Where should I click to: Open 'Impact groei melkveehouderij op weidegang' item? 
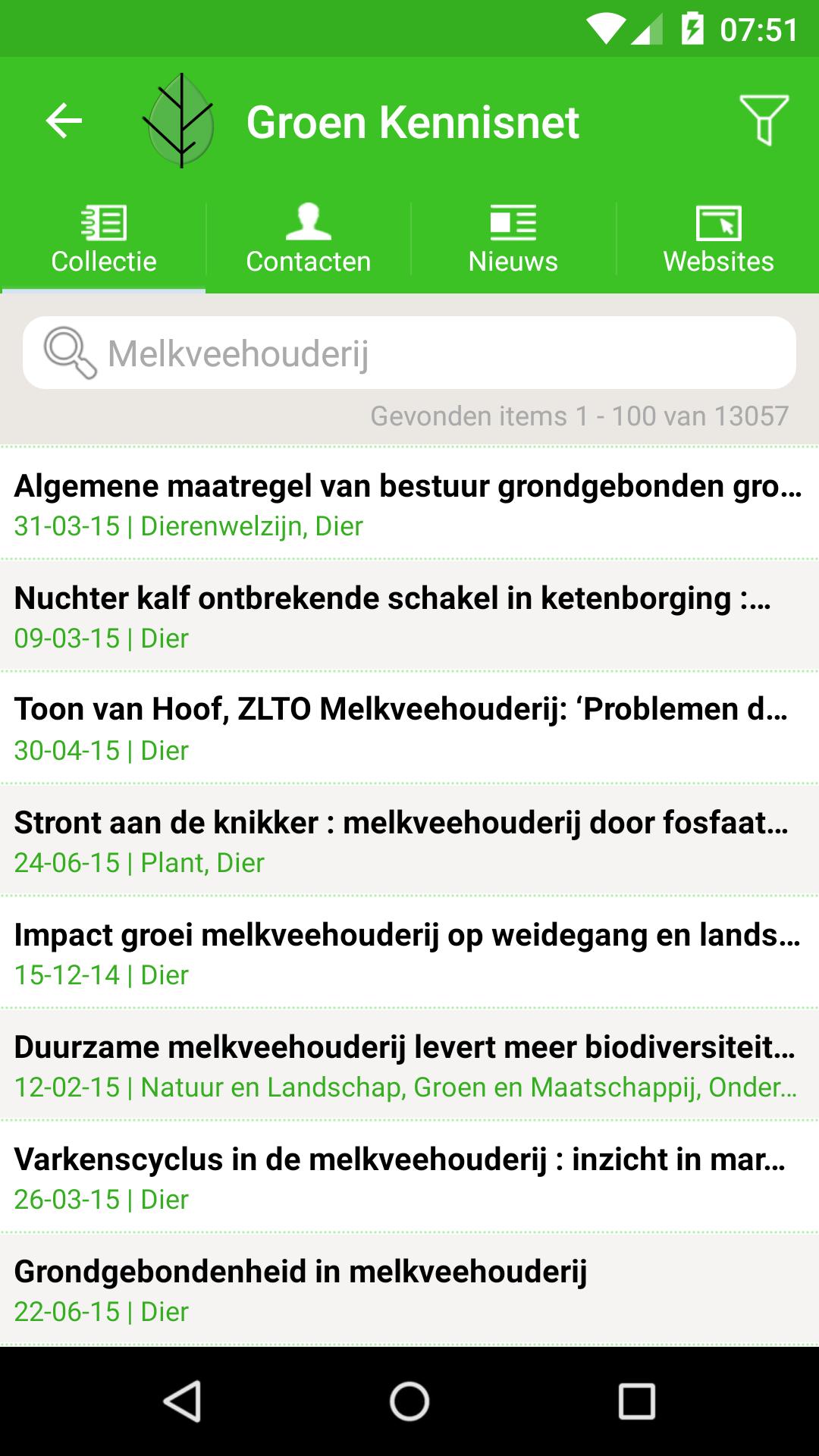(x=409, y=952)
